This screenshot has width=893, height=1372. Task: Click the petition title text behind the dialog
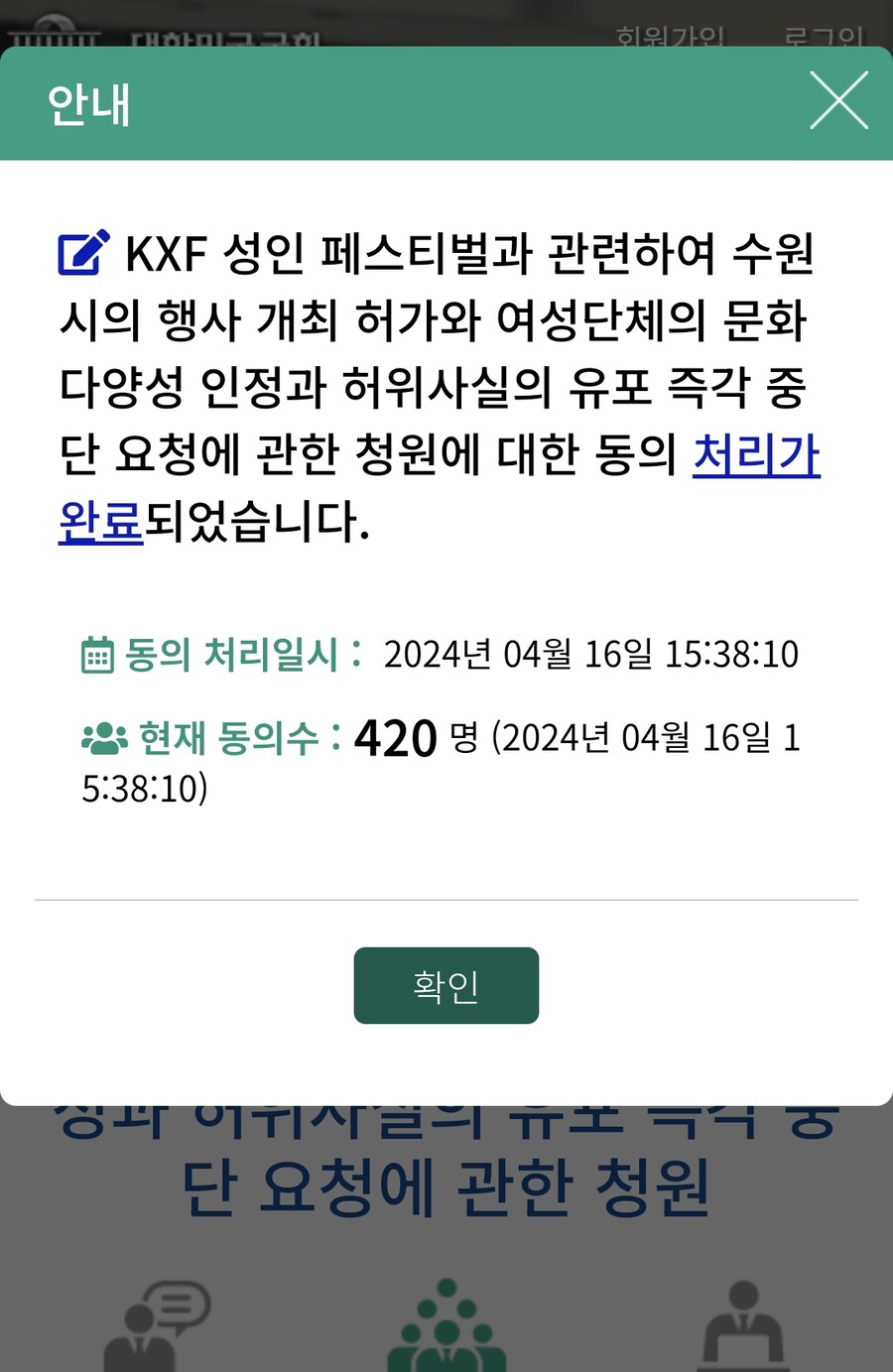click(x=446, y=1185)
